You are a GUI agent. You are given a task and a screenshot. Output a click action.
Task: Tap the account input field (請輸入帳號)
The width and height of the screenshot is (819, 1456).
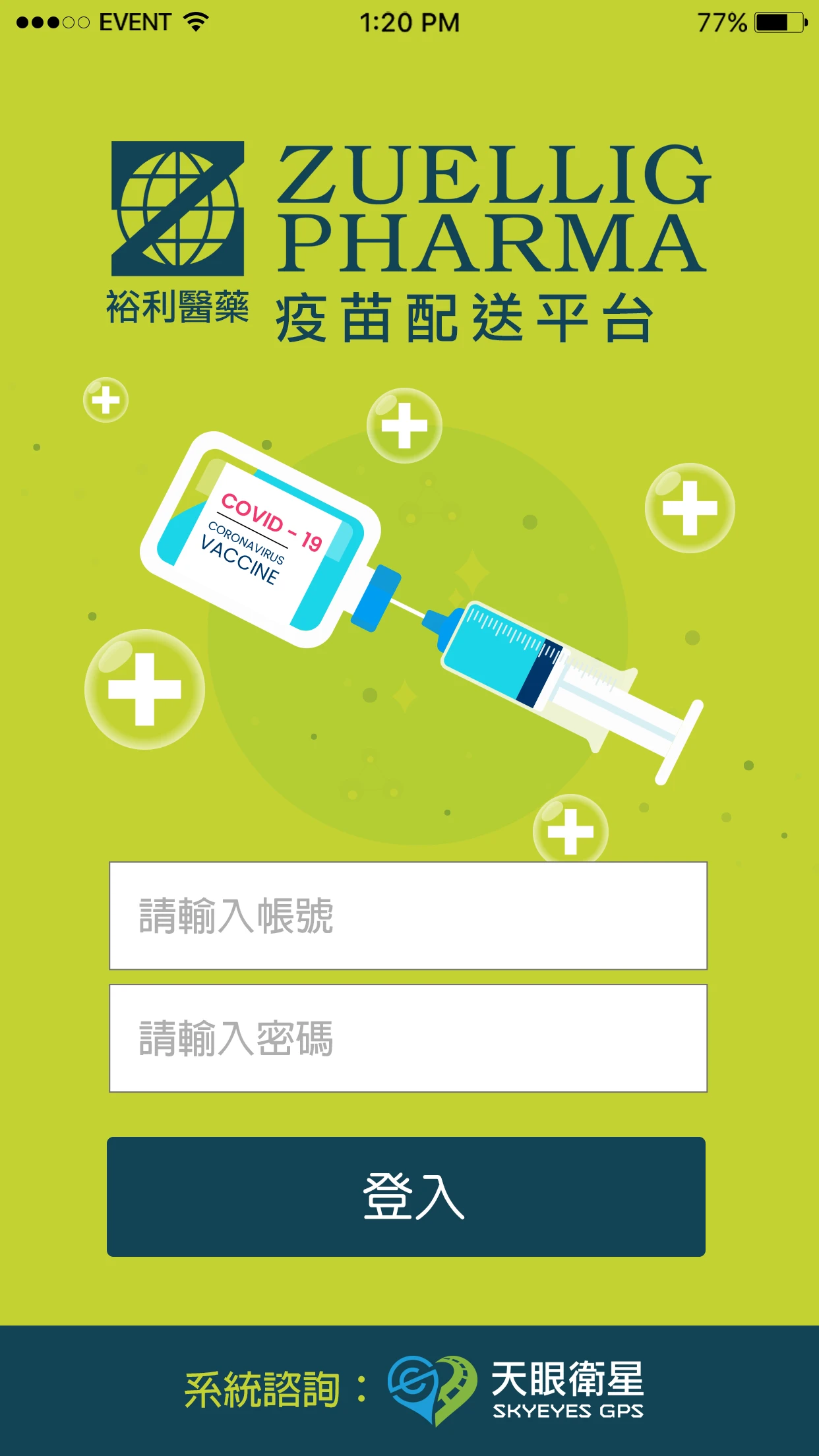coord(408,915)
